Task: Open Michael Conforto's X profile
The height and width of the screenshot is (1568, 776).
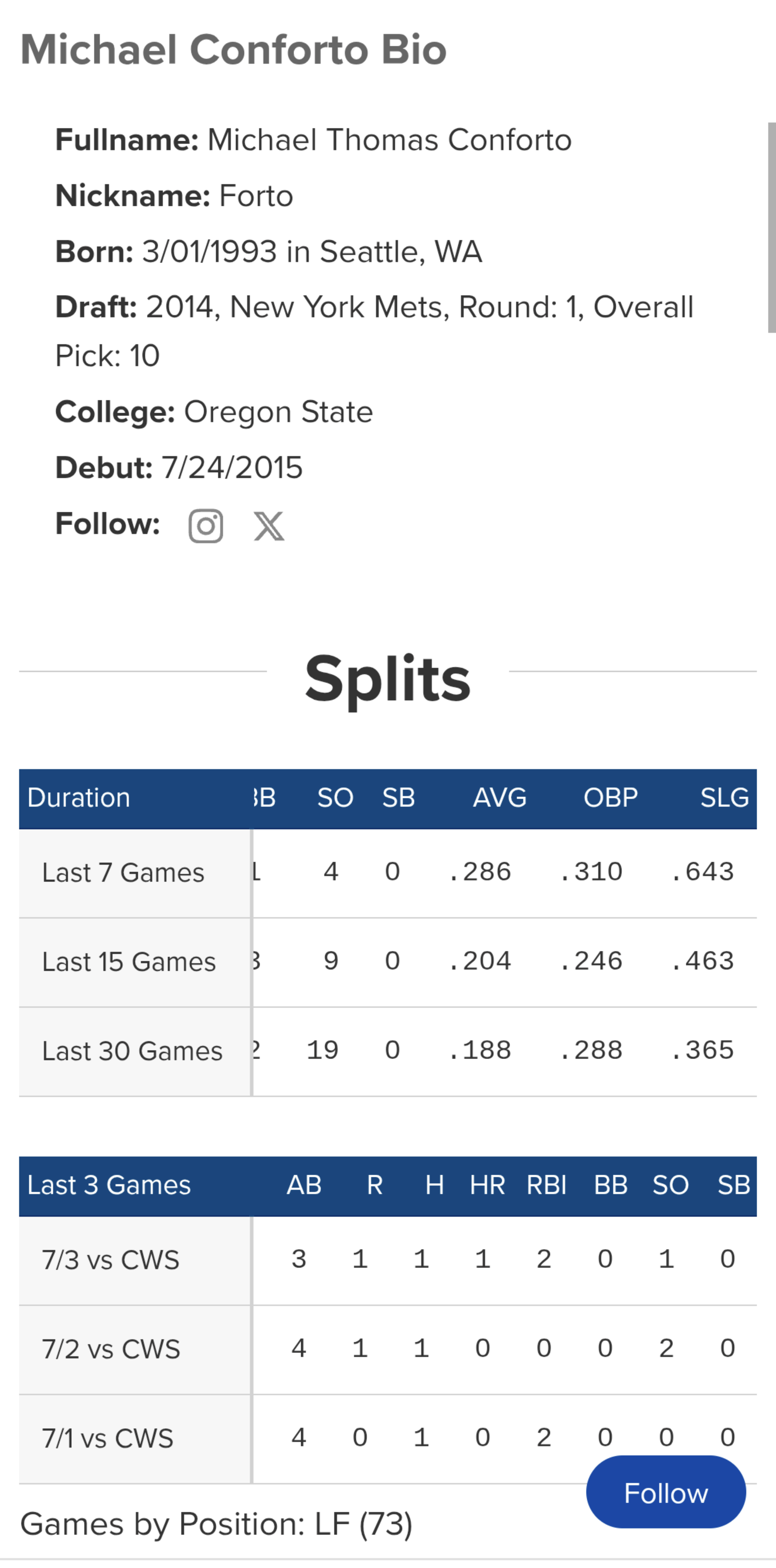Action: click(x=269, y=526)
